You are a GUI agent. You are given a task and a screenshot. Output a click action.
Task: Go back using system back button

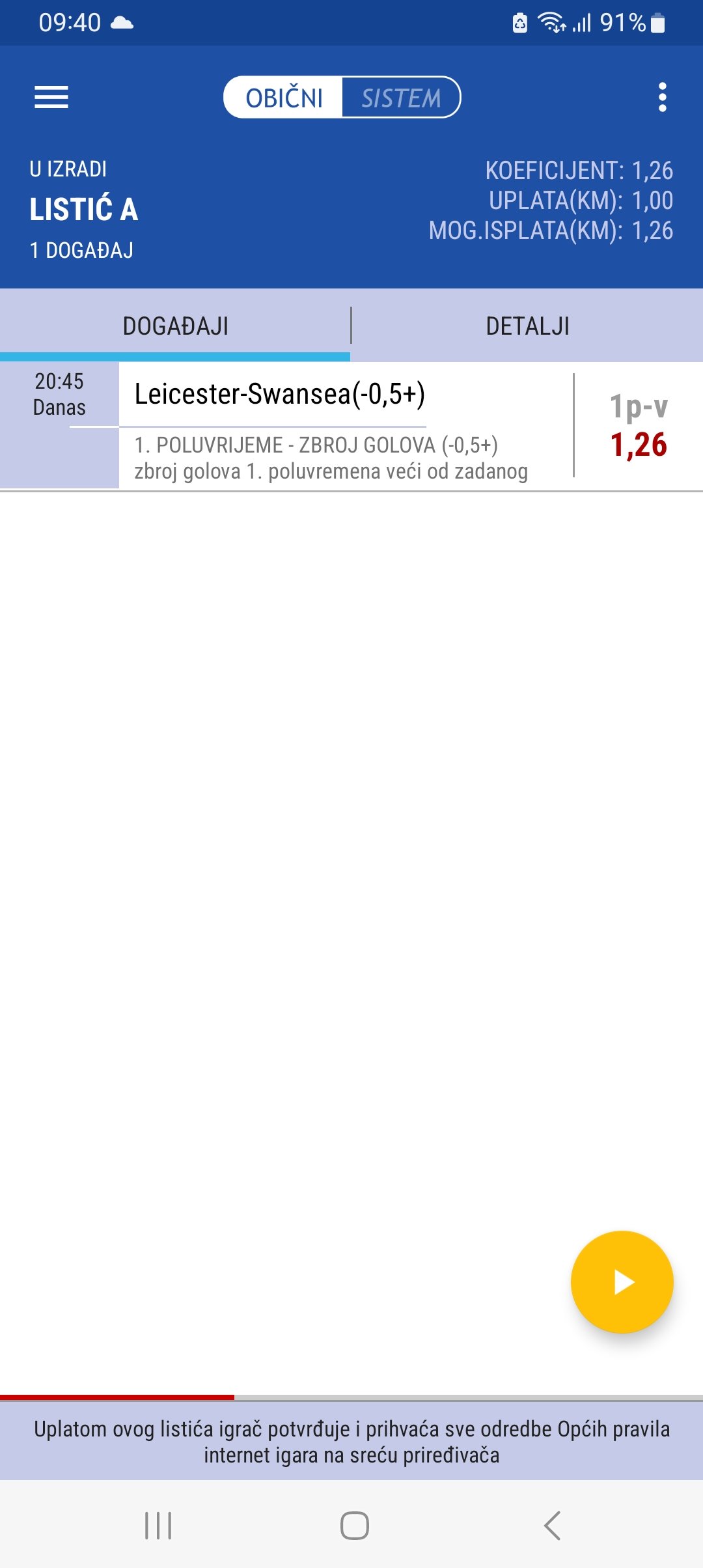[x=552, y=1525]
